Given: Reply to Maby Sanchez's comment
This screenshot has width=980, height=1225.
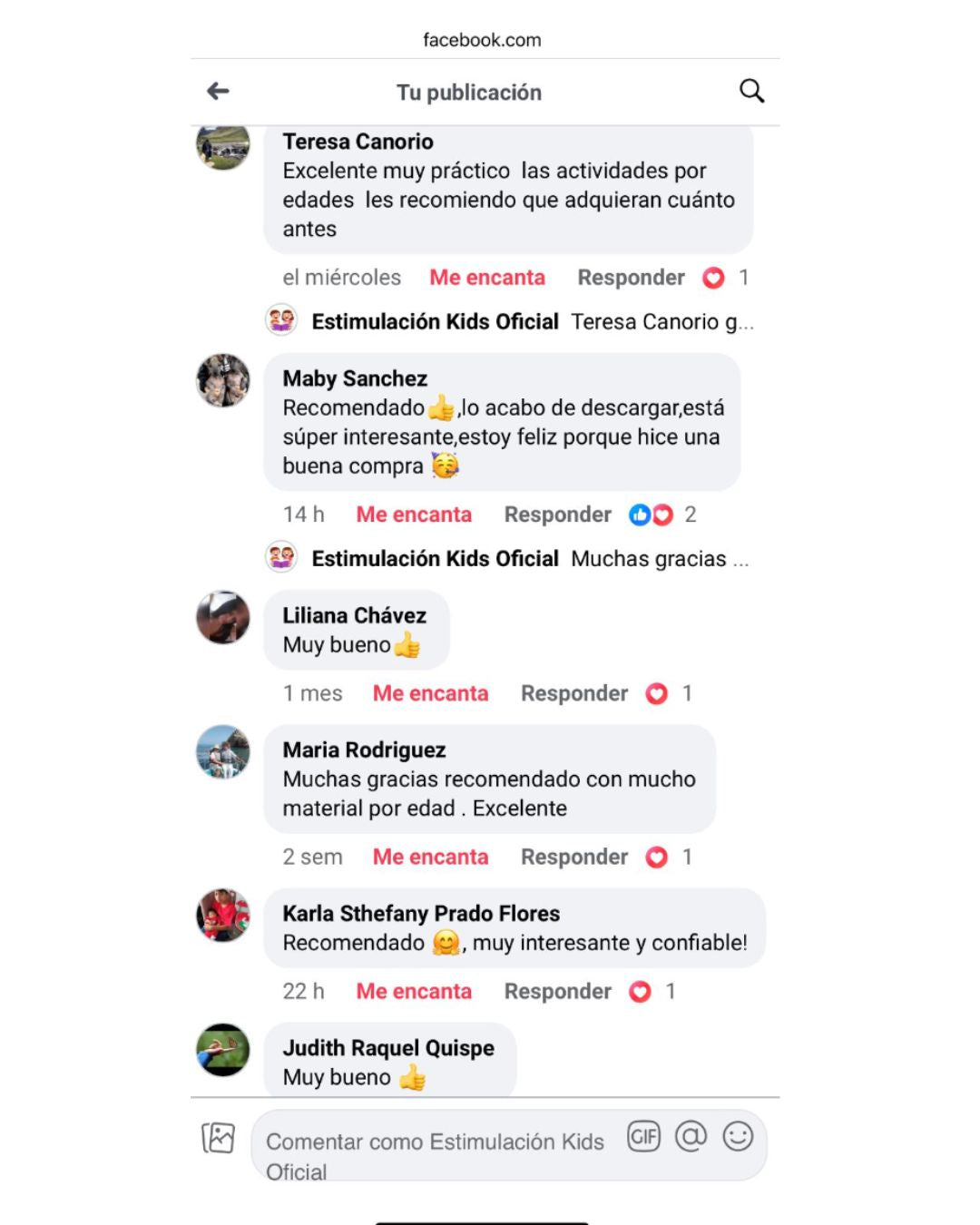Looking at the screenshot, I should 557,514.
